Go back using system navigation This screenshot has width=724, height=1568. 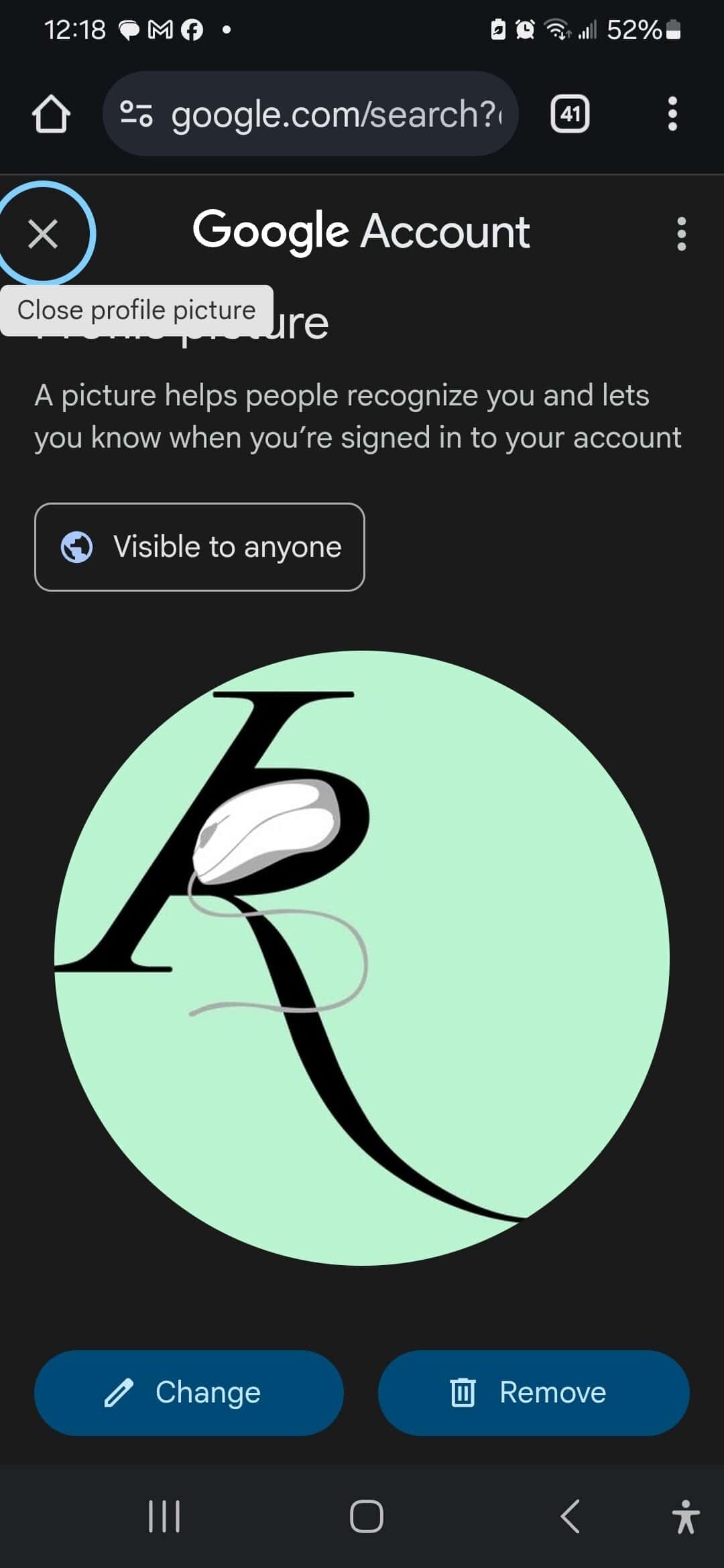click(570, 1516)
